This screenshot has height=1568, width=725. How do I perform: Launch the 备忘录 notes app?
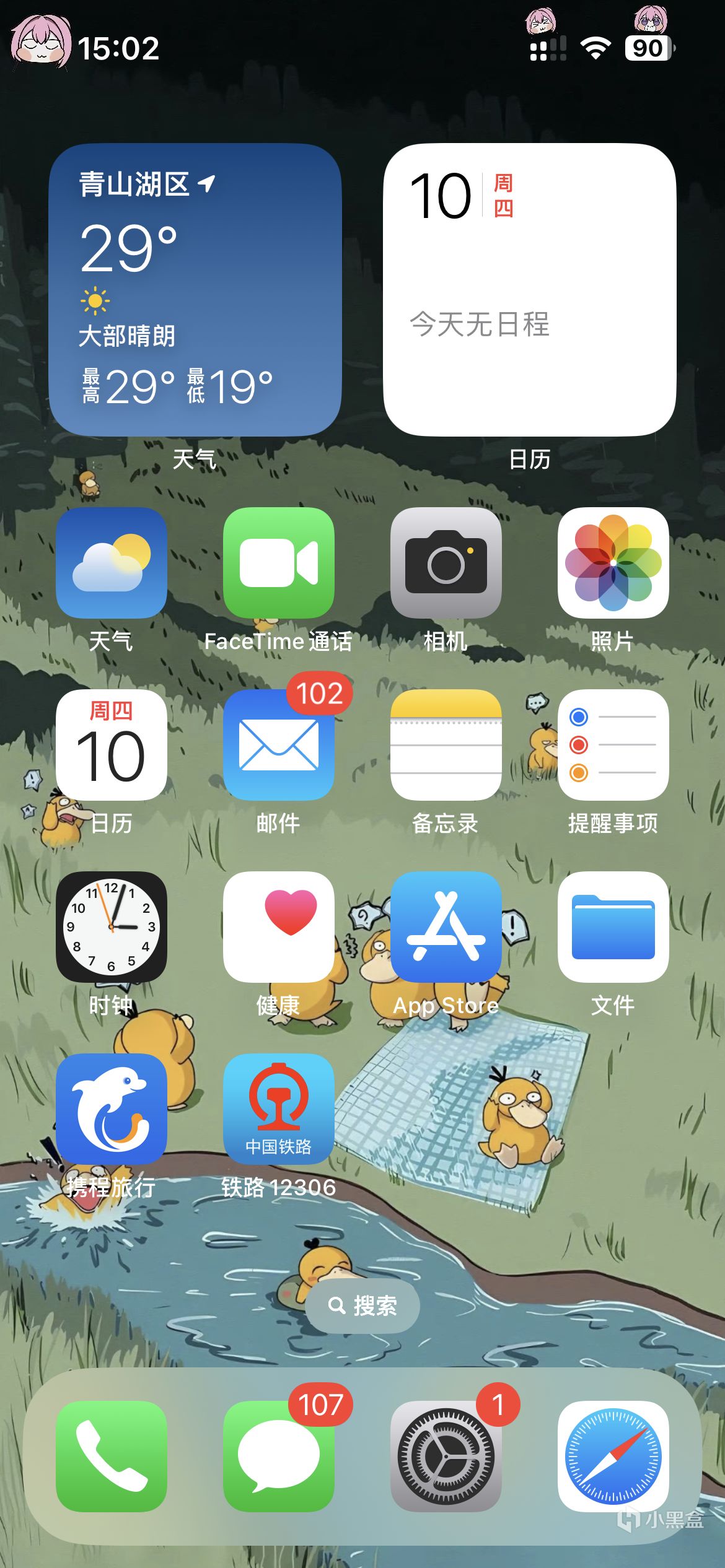click(x=446, y=744)
